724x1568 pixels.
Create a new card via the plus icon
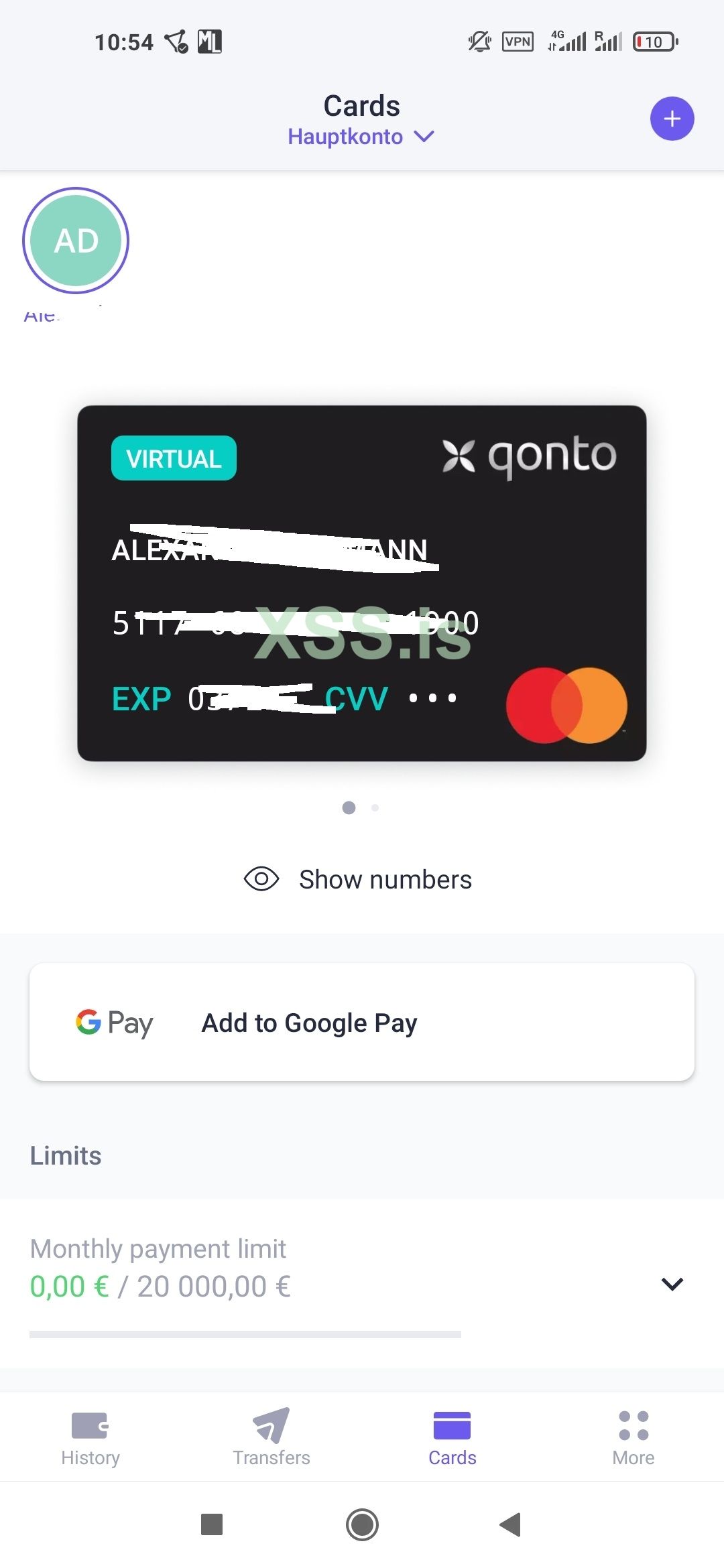(x=672, y=119)
